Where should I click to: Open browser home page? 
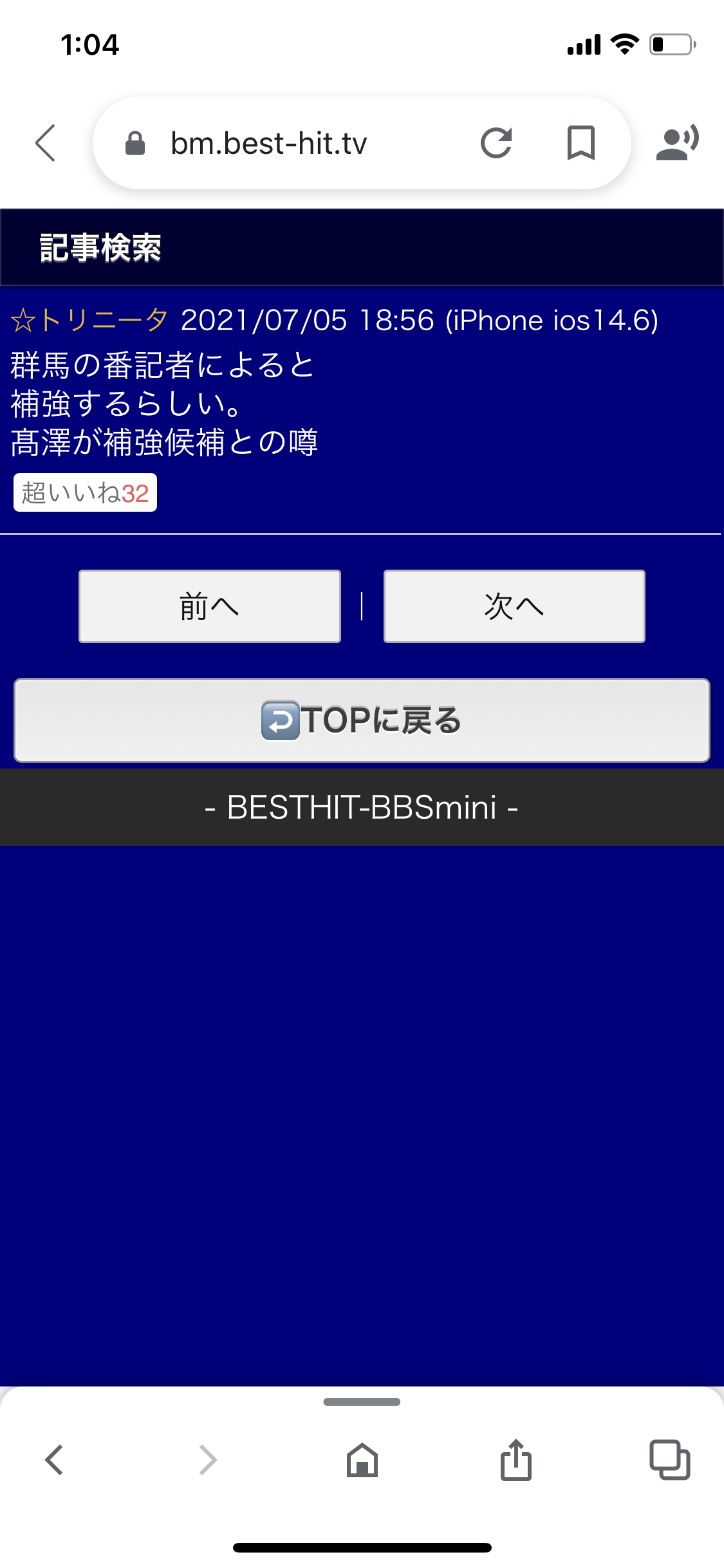[362, 1460]
